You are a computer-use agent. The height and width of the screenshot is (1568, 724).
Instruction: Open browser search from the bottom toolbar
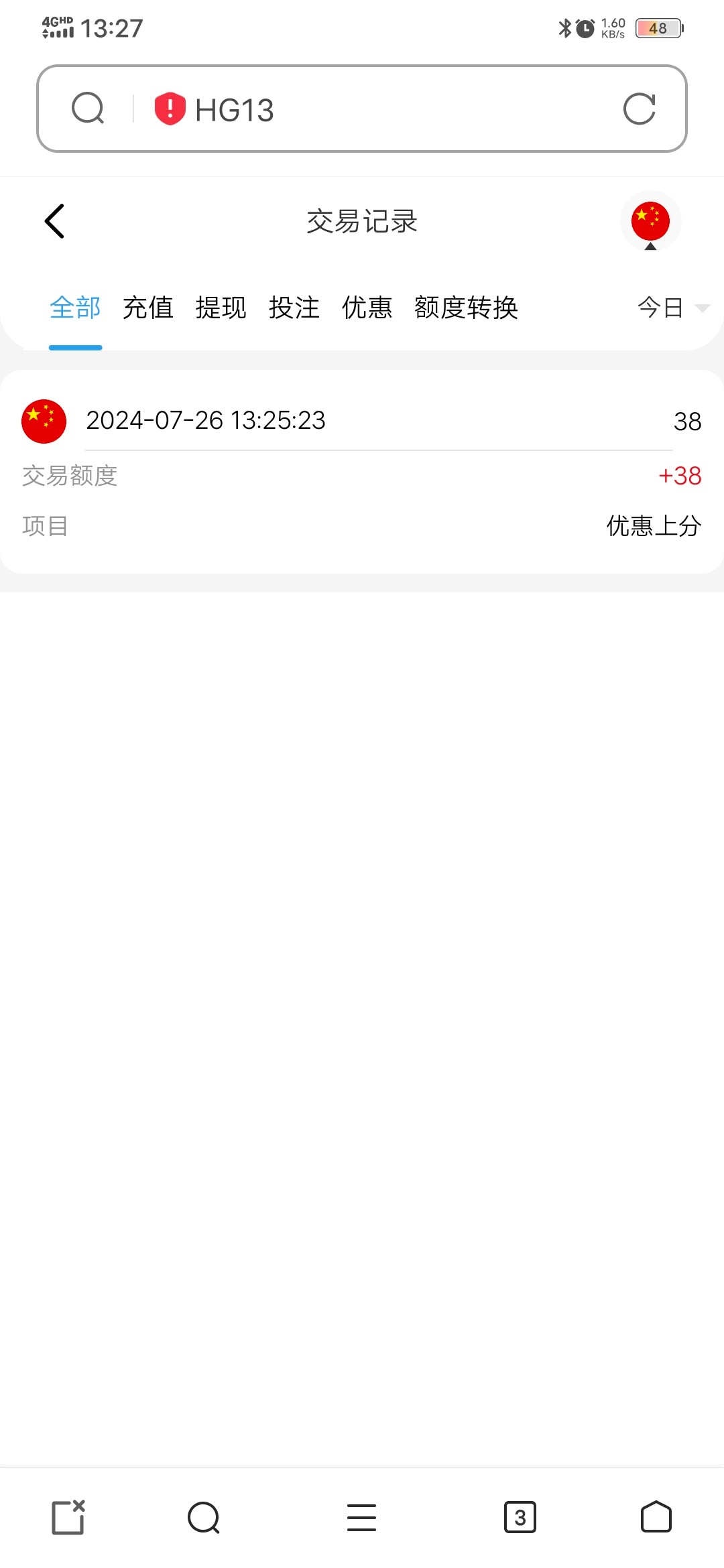coord(204,1518)
